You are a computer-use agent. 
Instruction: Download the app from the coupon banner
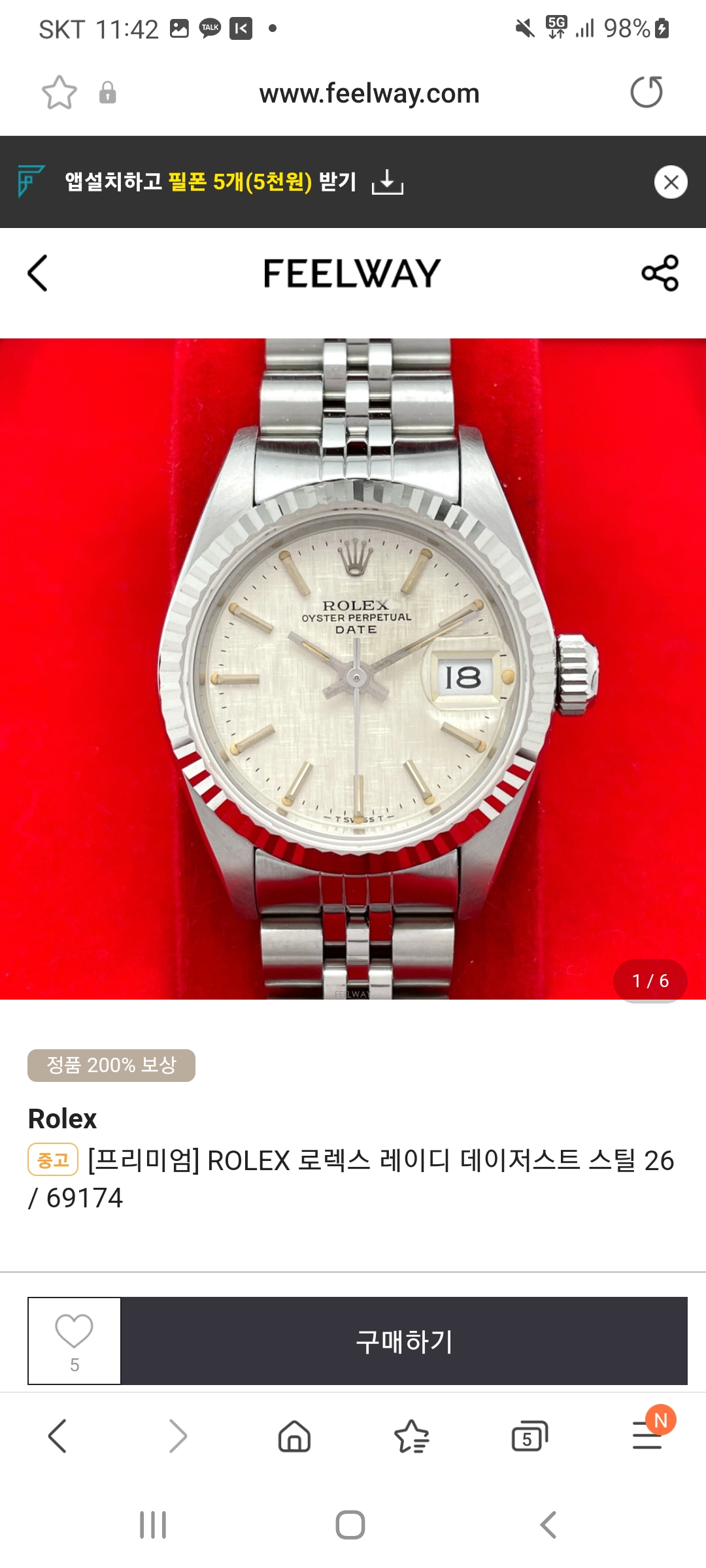click(x=388, y=182)
